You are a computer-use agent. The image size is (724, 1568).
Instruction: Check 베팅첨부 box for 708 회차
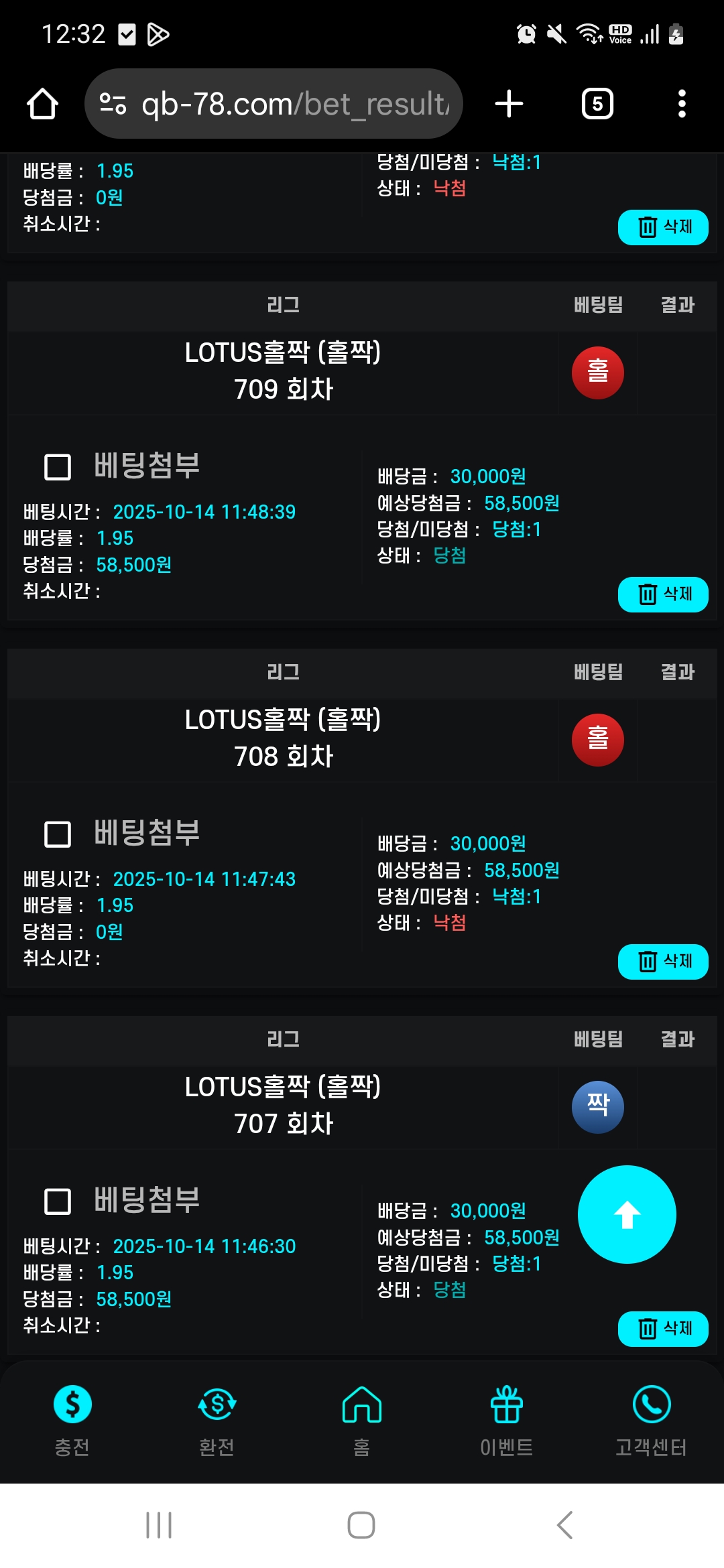click(58, 834)
